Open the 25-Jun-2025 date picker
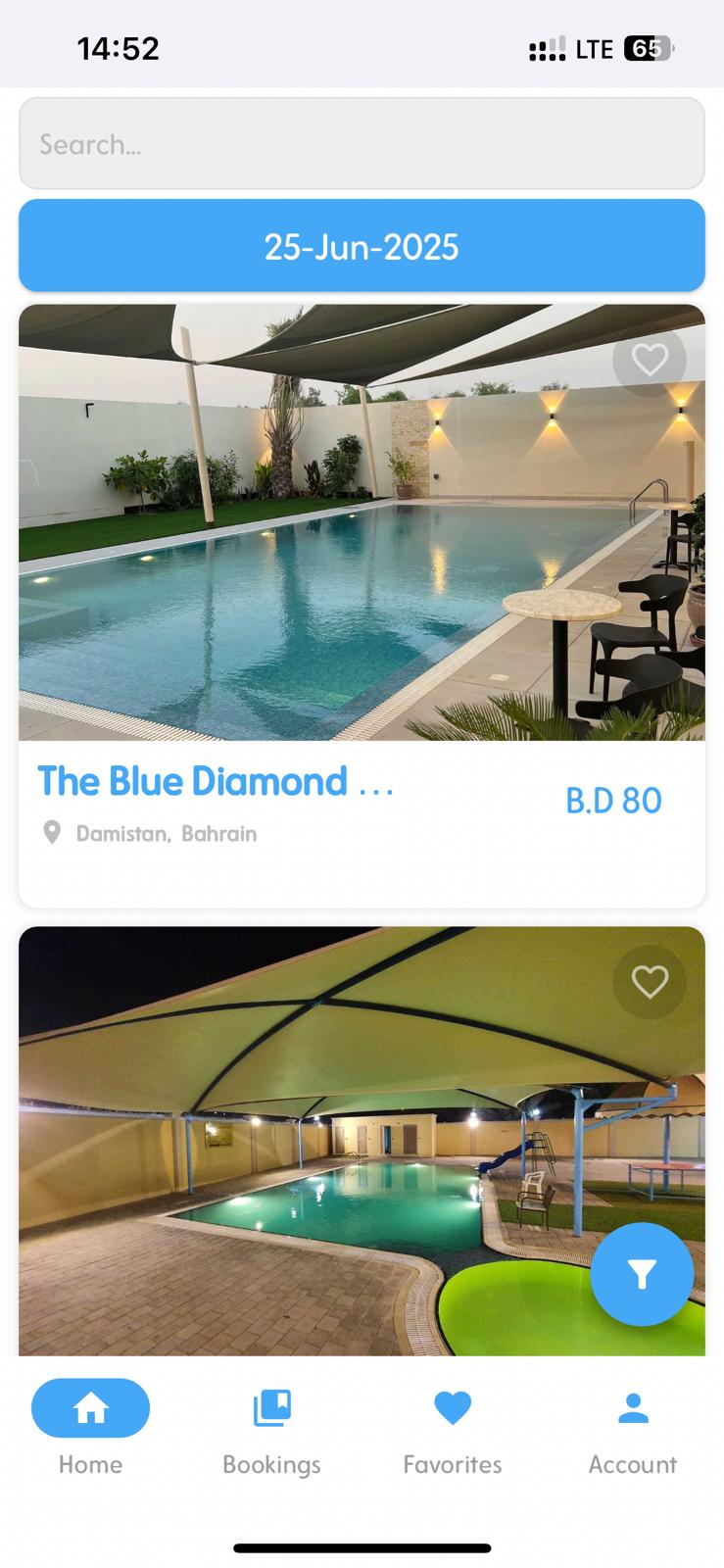This screenshot has height=1568, width=724. [362, 246]
